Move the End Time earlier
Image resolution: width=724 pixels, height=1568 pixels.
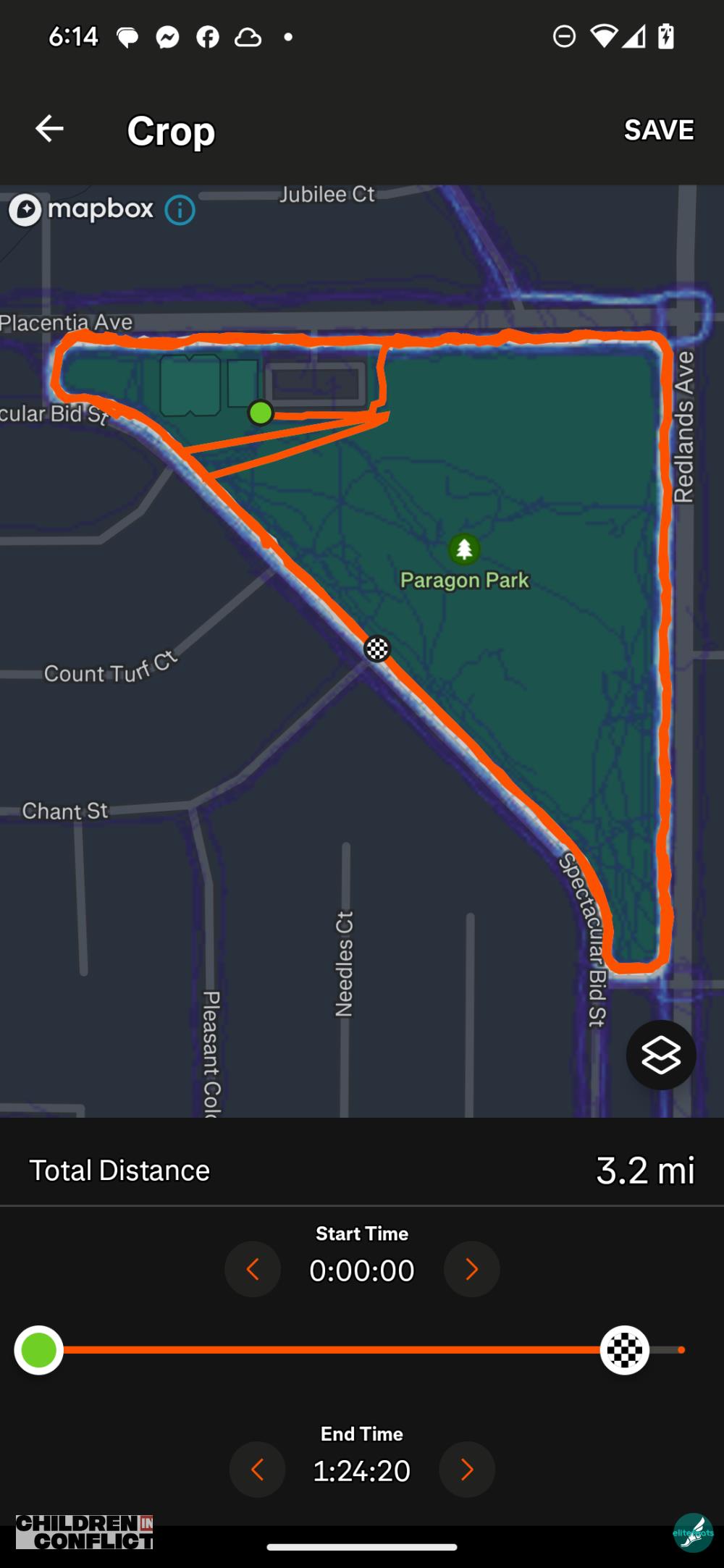pyautogui.click(x=257, y=1470)
